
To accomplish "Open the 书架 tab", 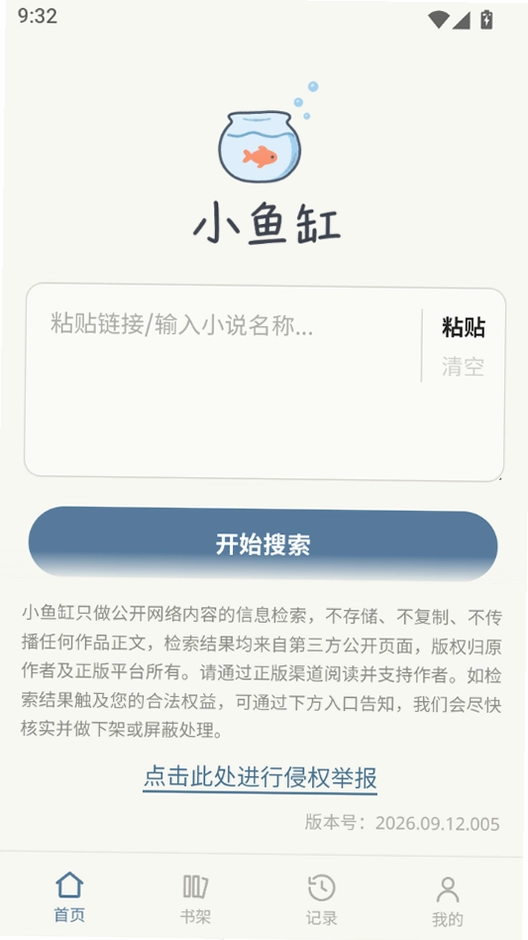I will pyautogui.click(x=195, y=899).
